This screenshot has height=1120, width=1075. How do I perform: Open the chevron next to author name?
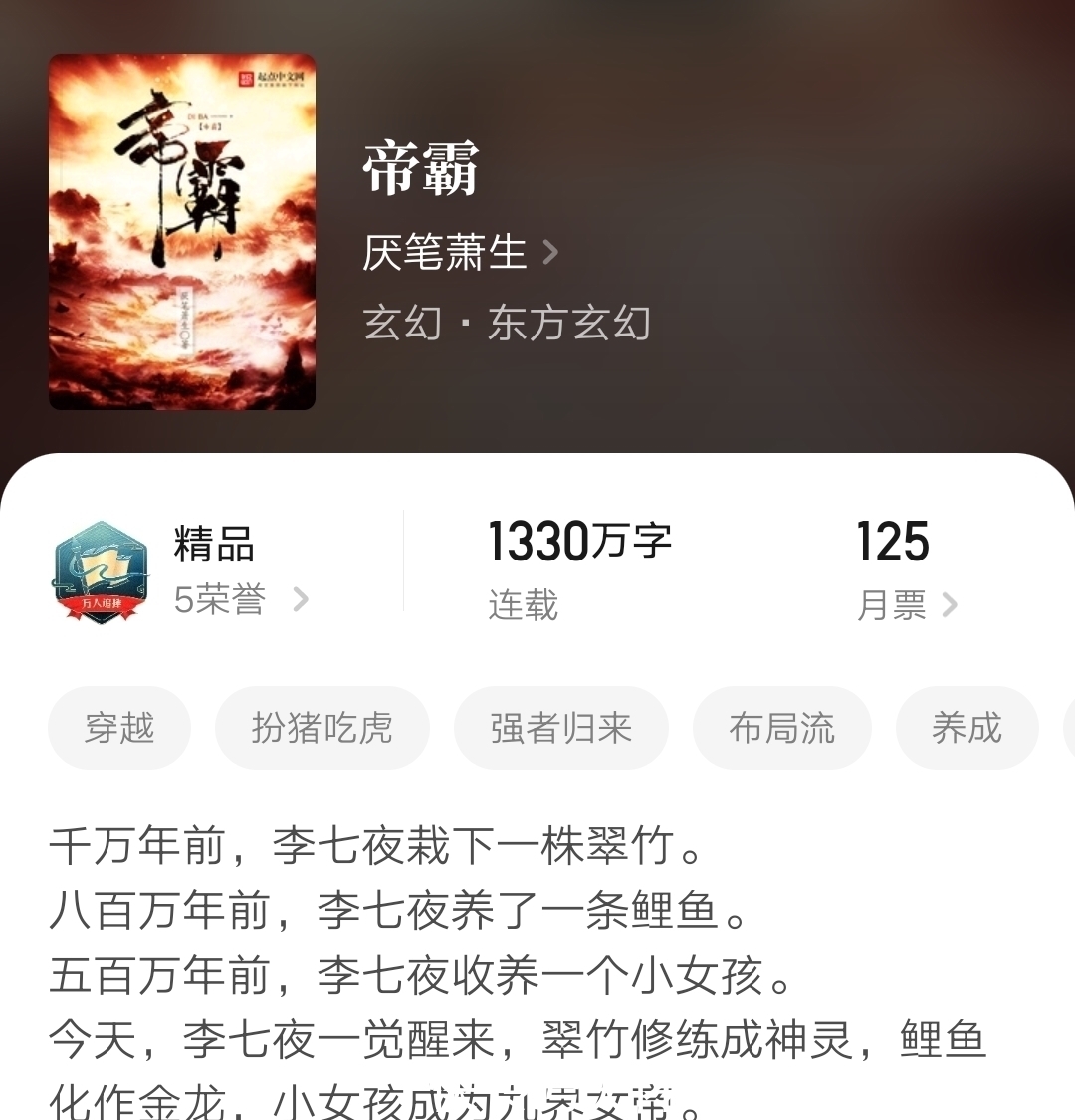tap(548, 252)
